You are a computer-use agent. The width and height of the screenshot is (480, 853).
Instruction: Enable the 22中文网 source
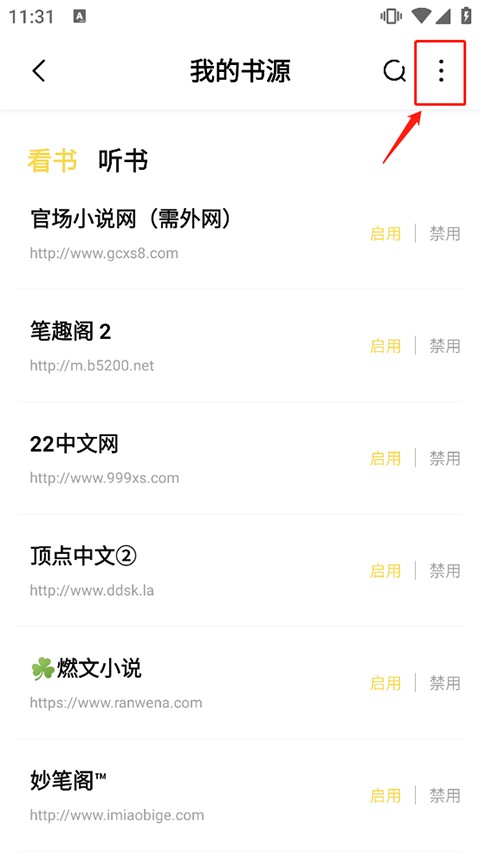click(x=385, y=459)
